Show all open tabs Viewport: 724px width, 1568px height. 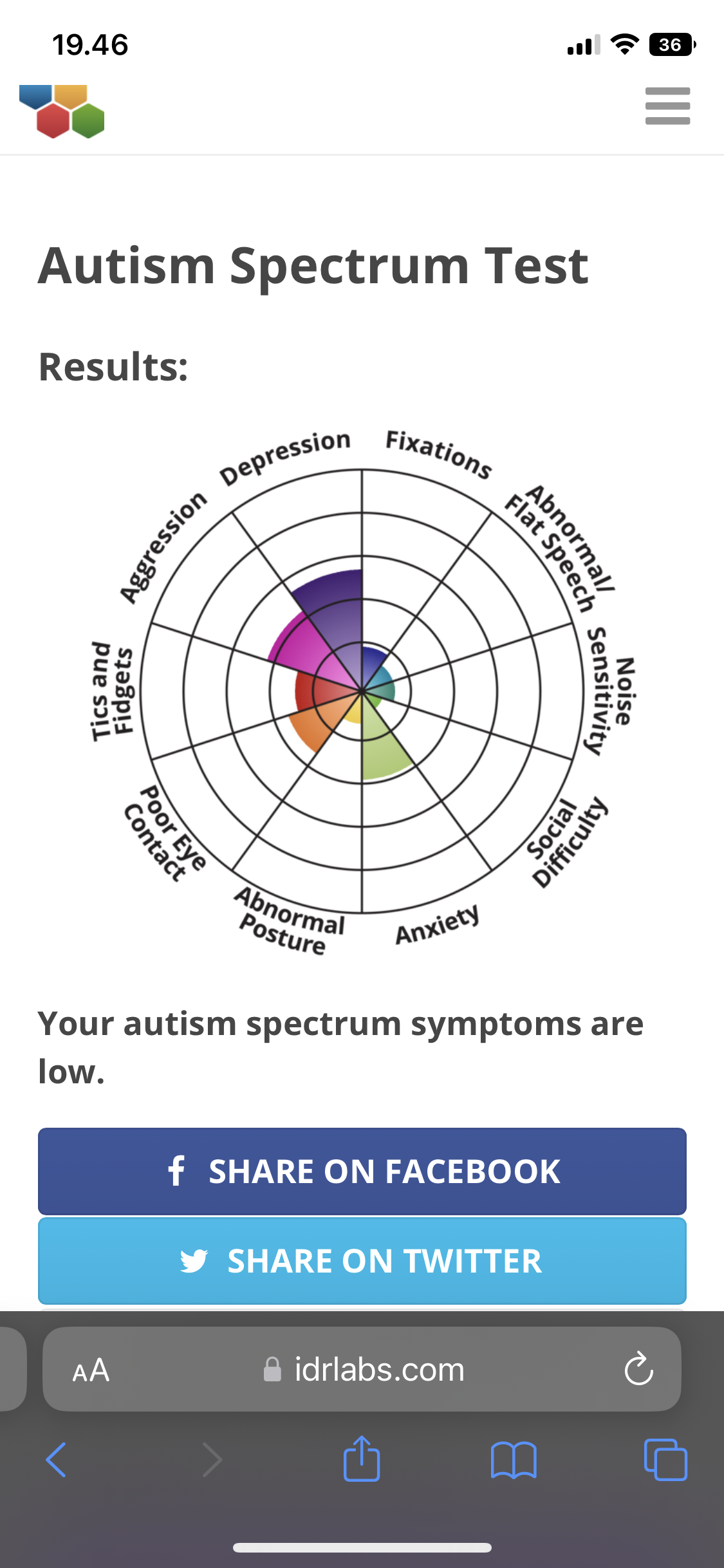(665, 1459)
